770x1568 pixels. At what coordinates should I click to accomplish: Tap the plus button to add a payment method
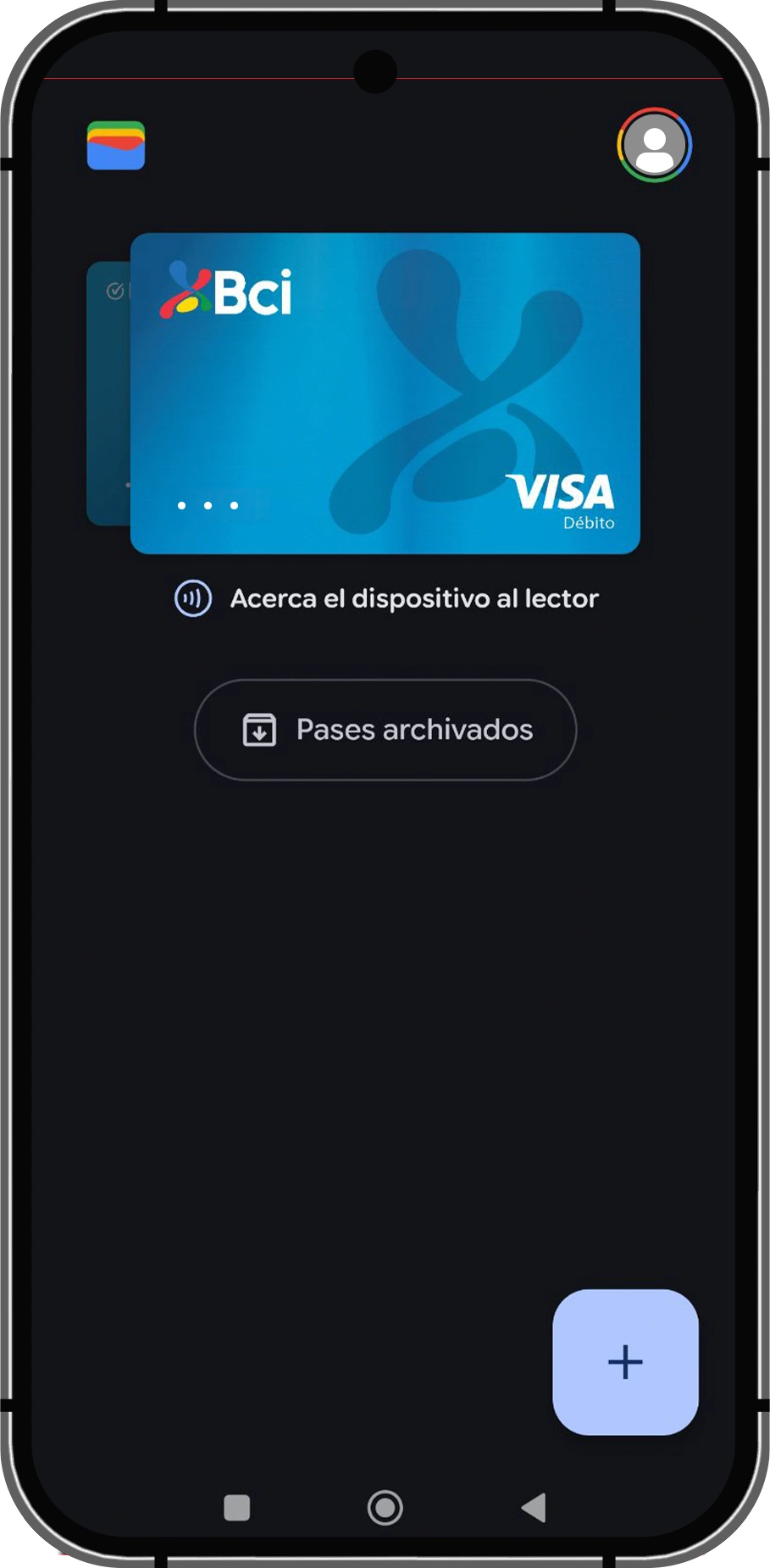[625, 1361]
